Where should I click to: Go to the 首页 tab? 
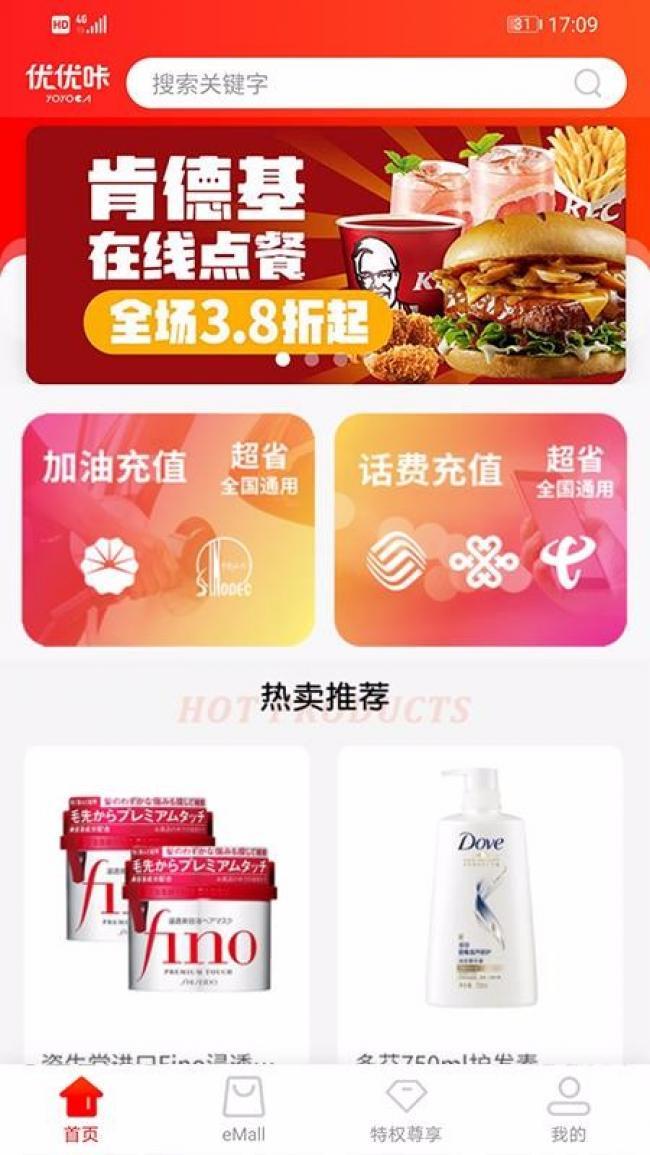coord(81,1110)
